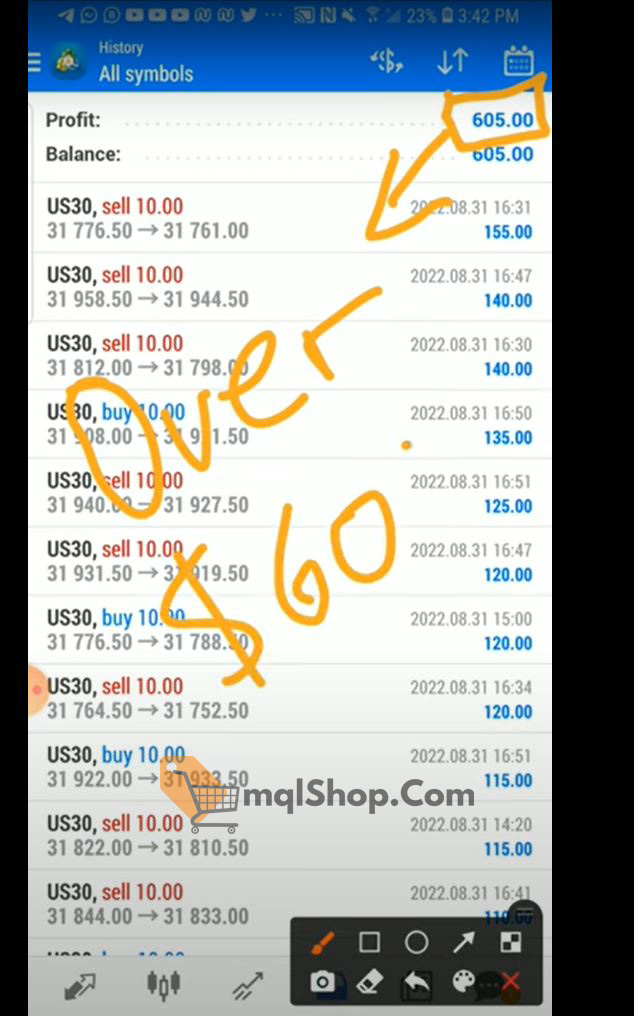
Task: Close the drawing toolbar
Action: click(x=511, y=983)
